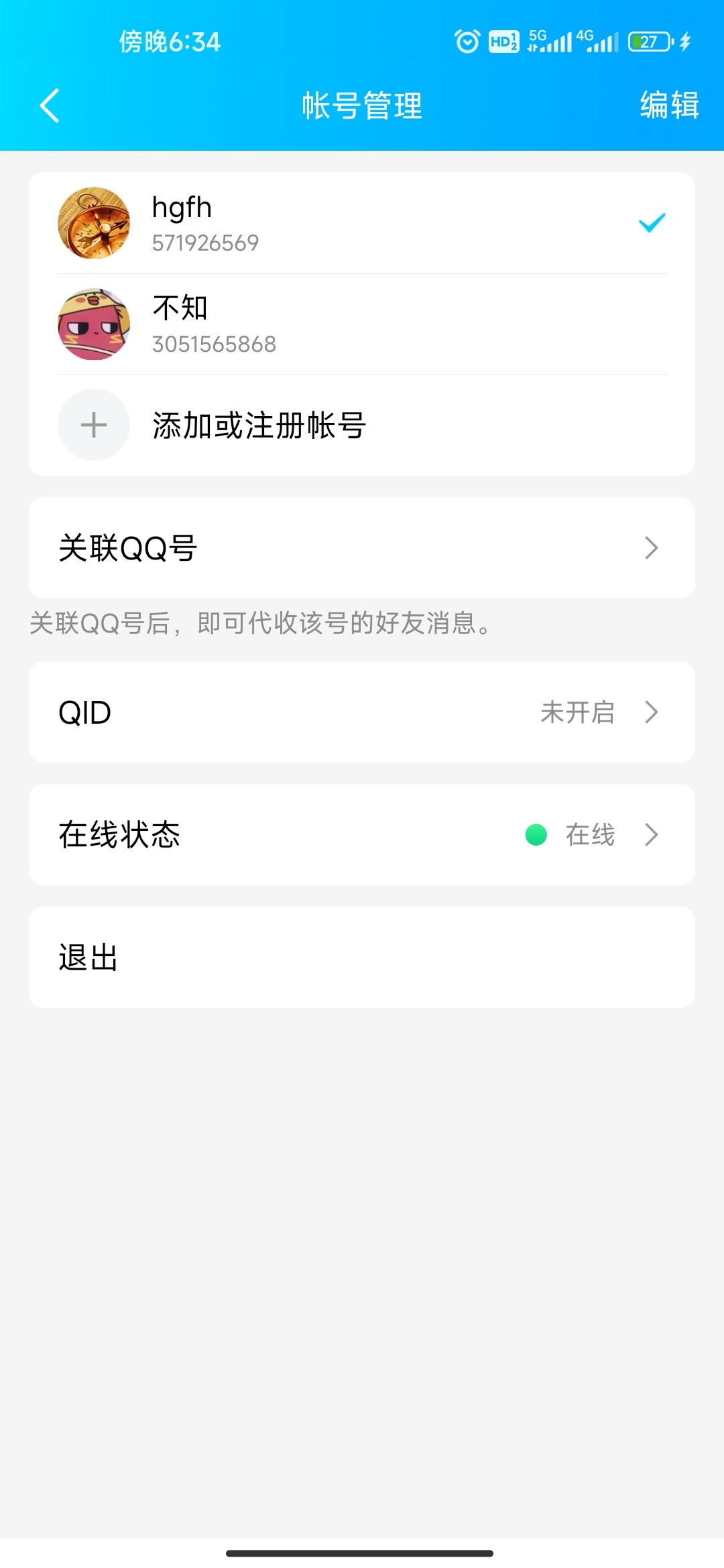Tap the back arrow to leave account management

(x=48, y=105)
